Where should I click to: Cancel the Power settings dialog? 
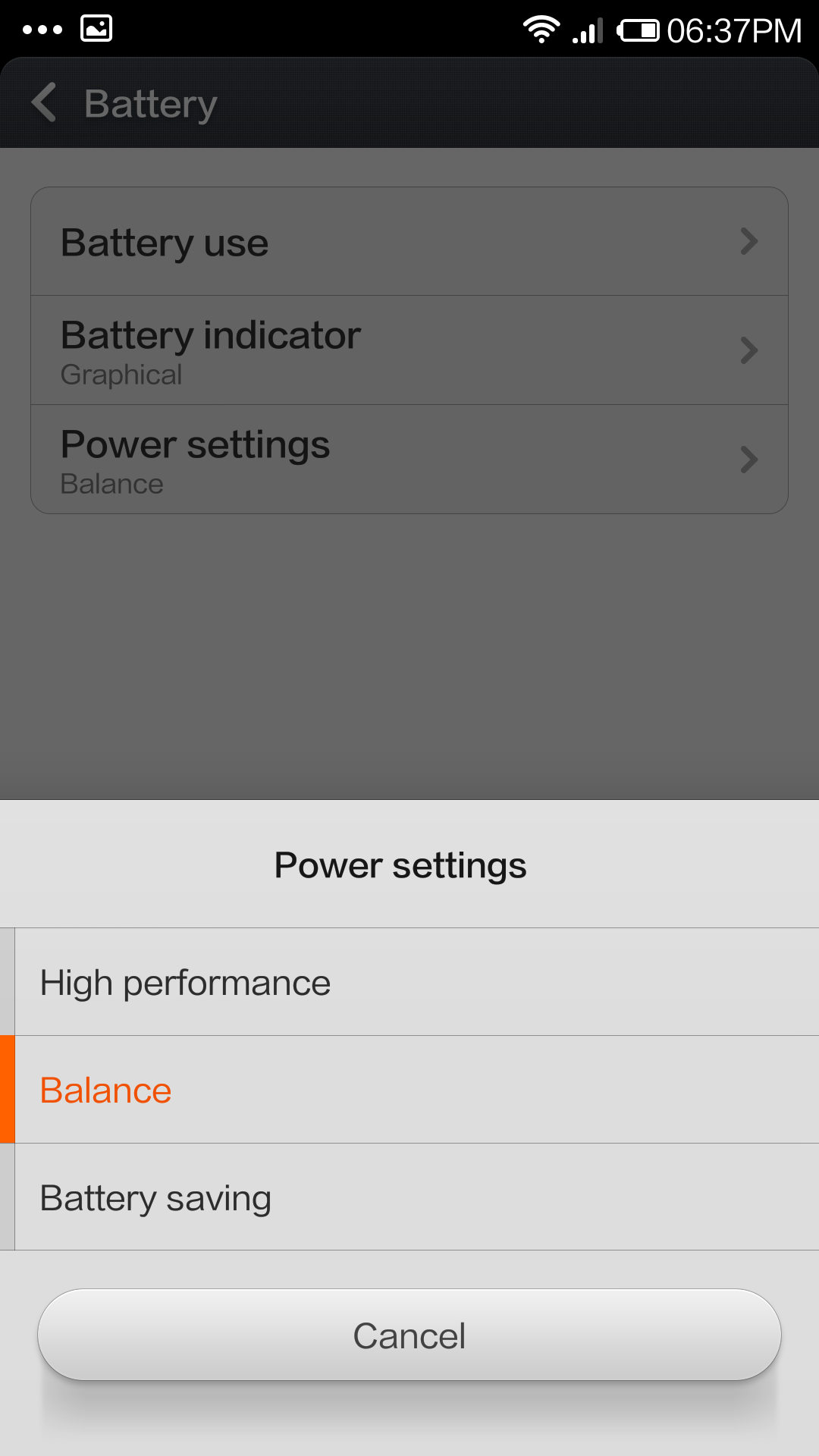(x=409, y=1335)
